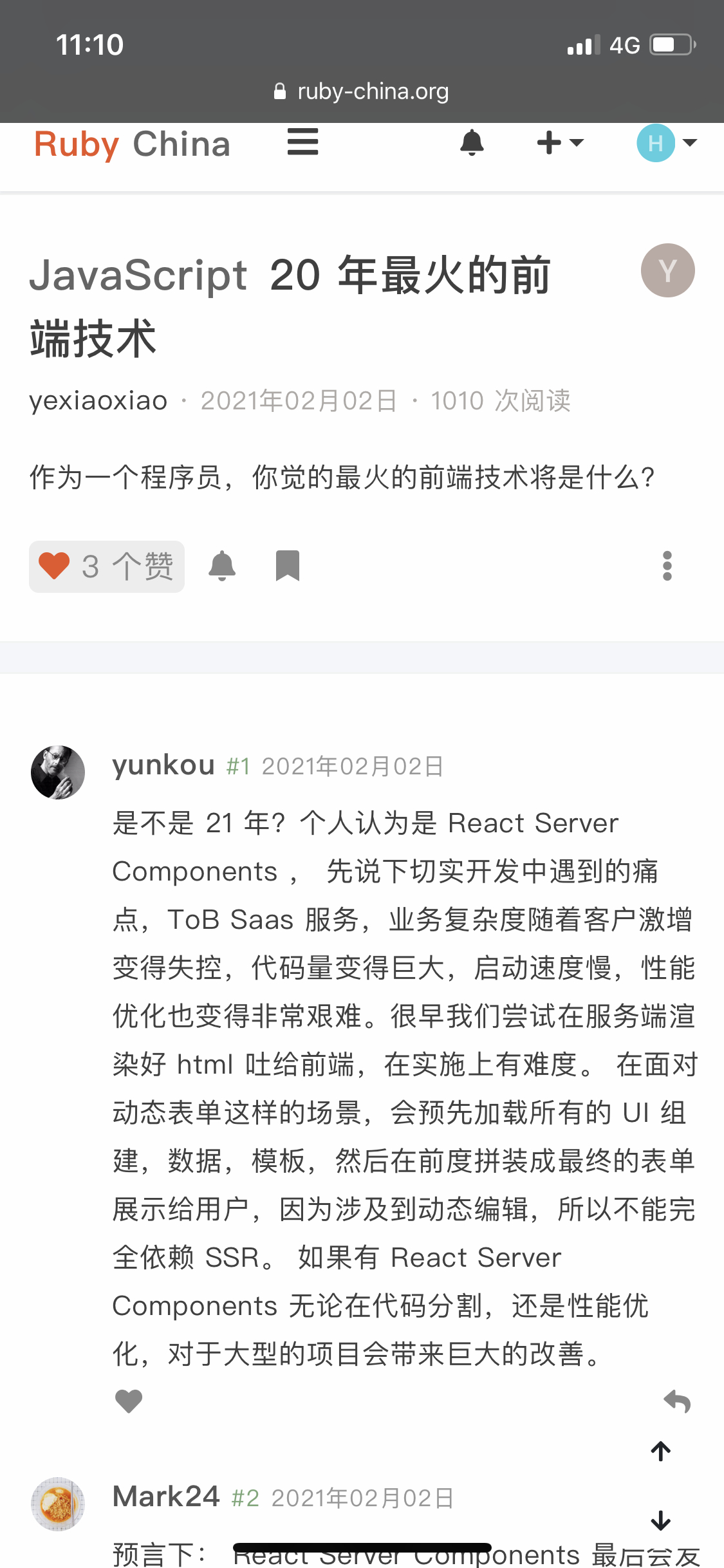The height and width of the screenshot is (1568, 724).
Task: Jump to bottom with down arrow
Action: tap(661, 1521)
